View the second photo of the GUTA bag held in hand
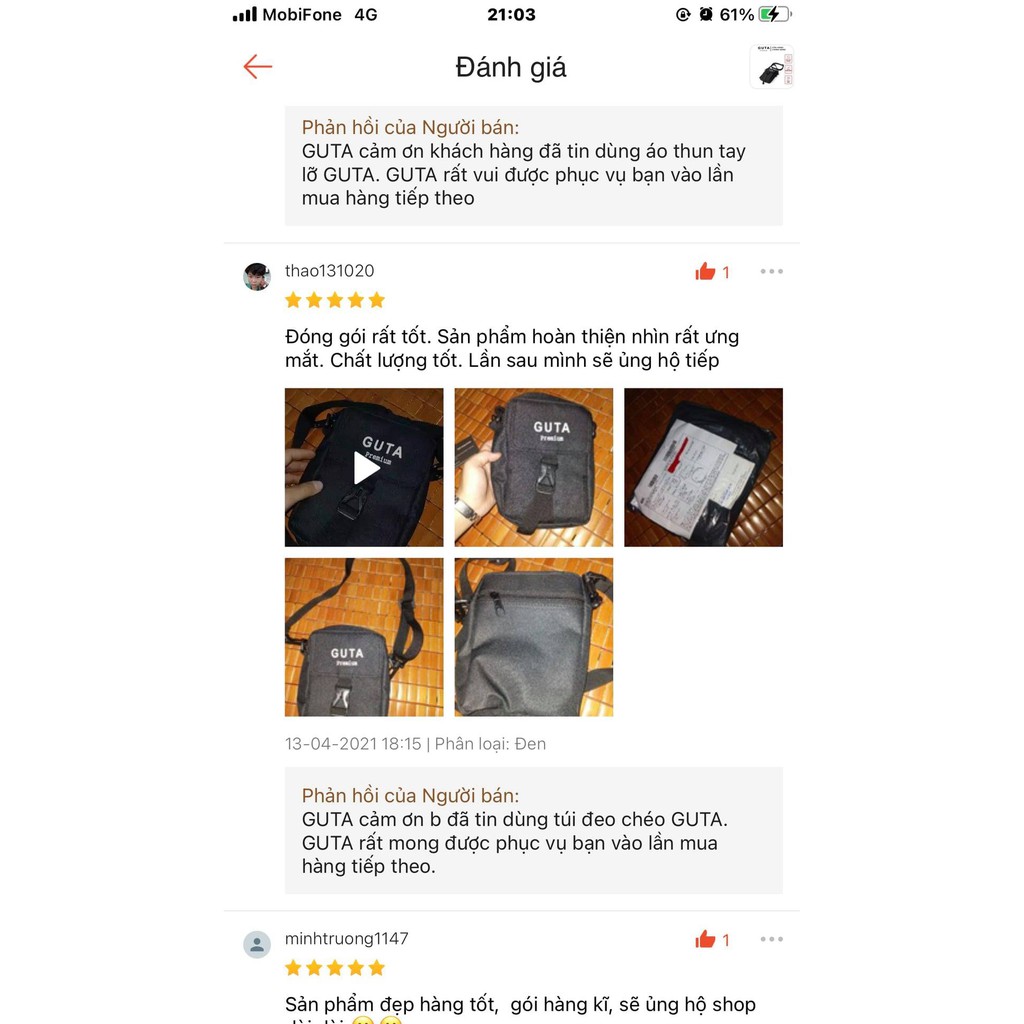 click(x=533, y=467)
